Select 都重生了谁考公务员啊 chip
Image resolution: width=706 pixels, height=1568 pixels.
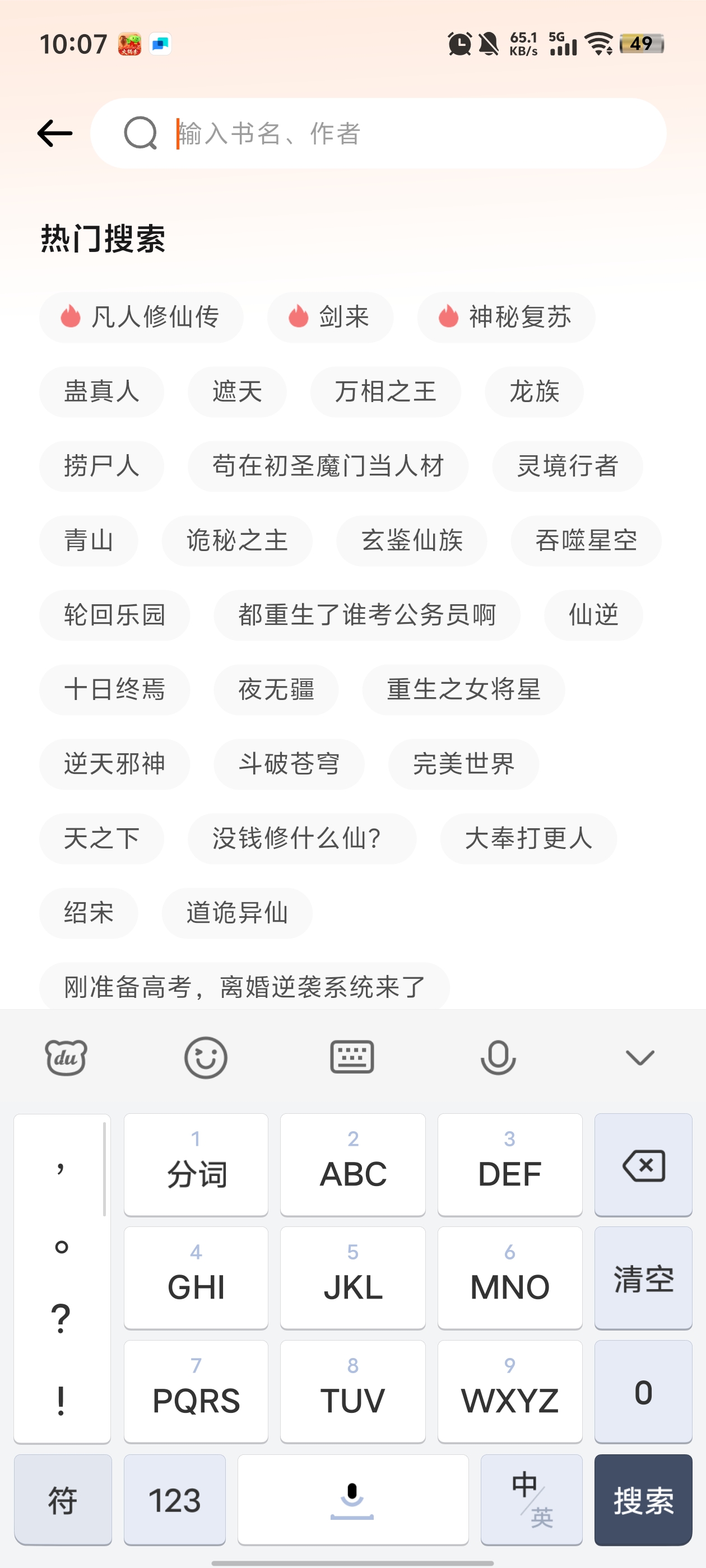(366, 615)
